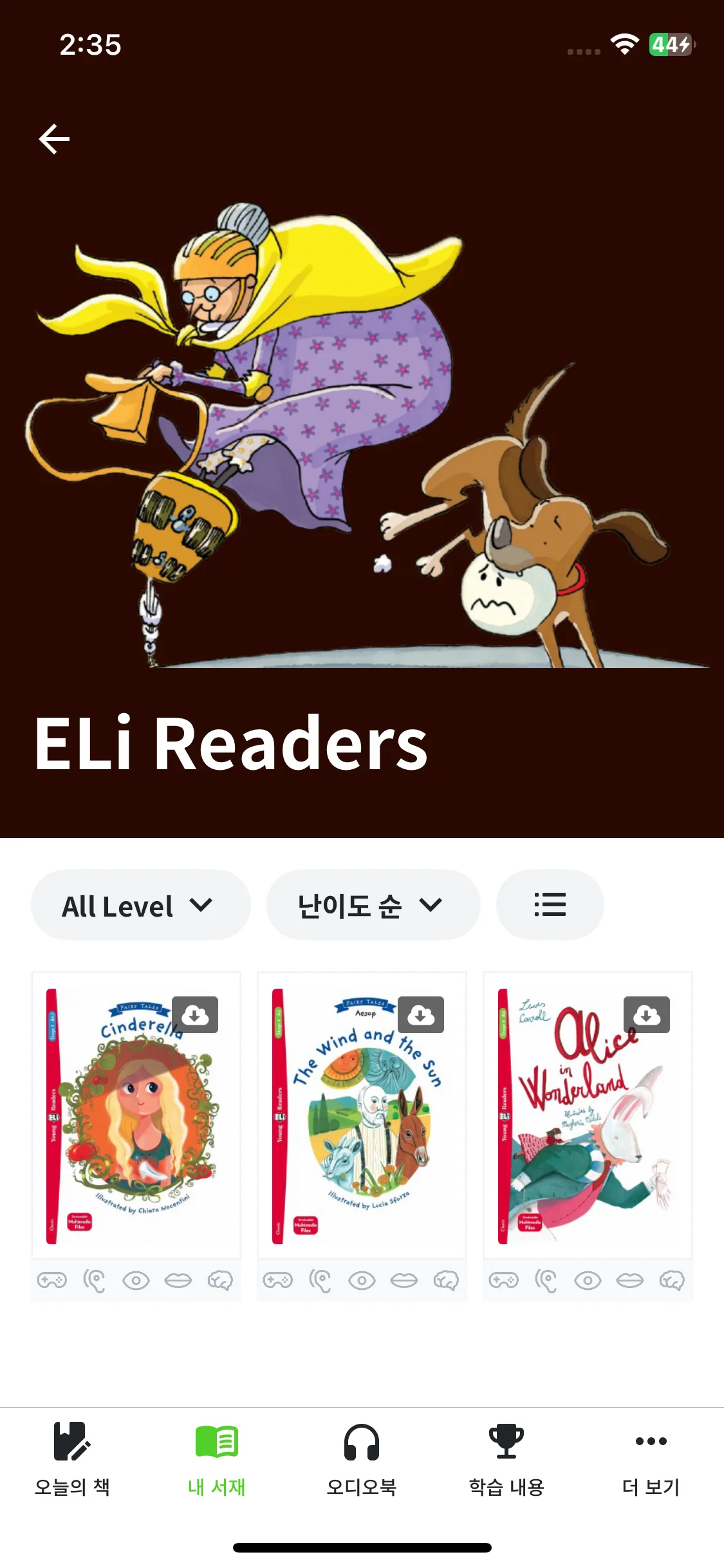Expand the All Level dropdown

pyautogui.click(x=140, y=905)
